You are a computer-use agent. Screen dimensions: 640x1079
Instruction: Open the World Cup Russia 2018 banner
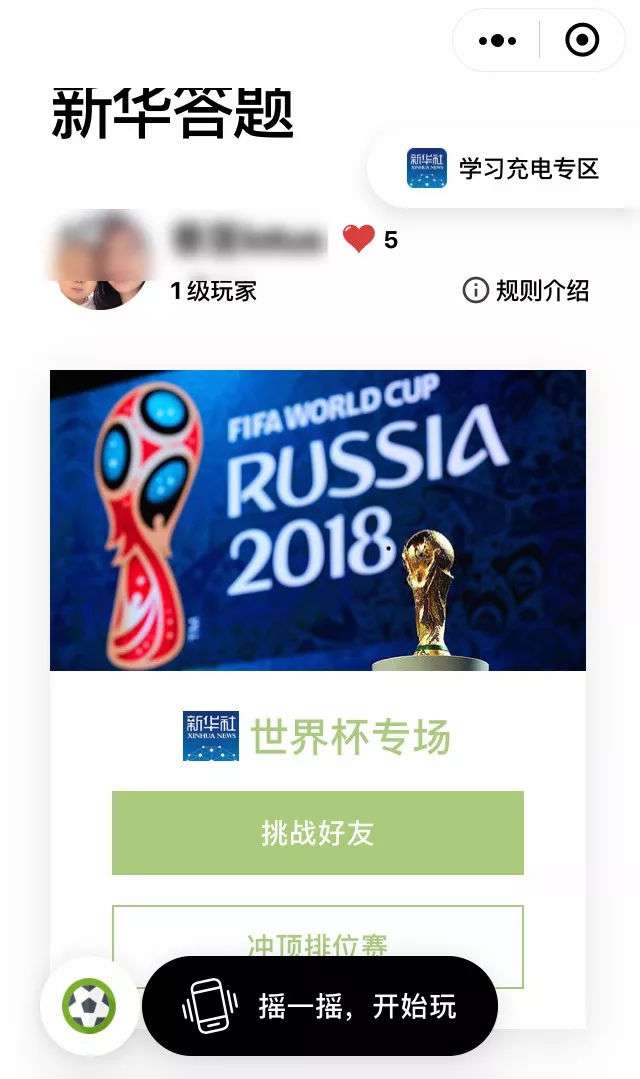[317, 520]
